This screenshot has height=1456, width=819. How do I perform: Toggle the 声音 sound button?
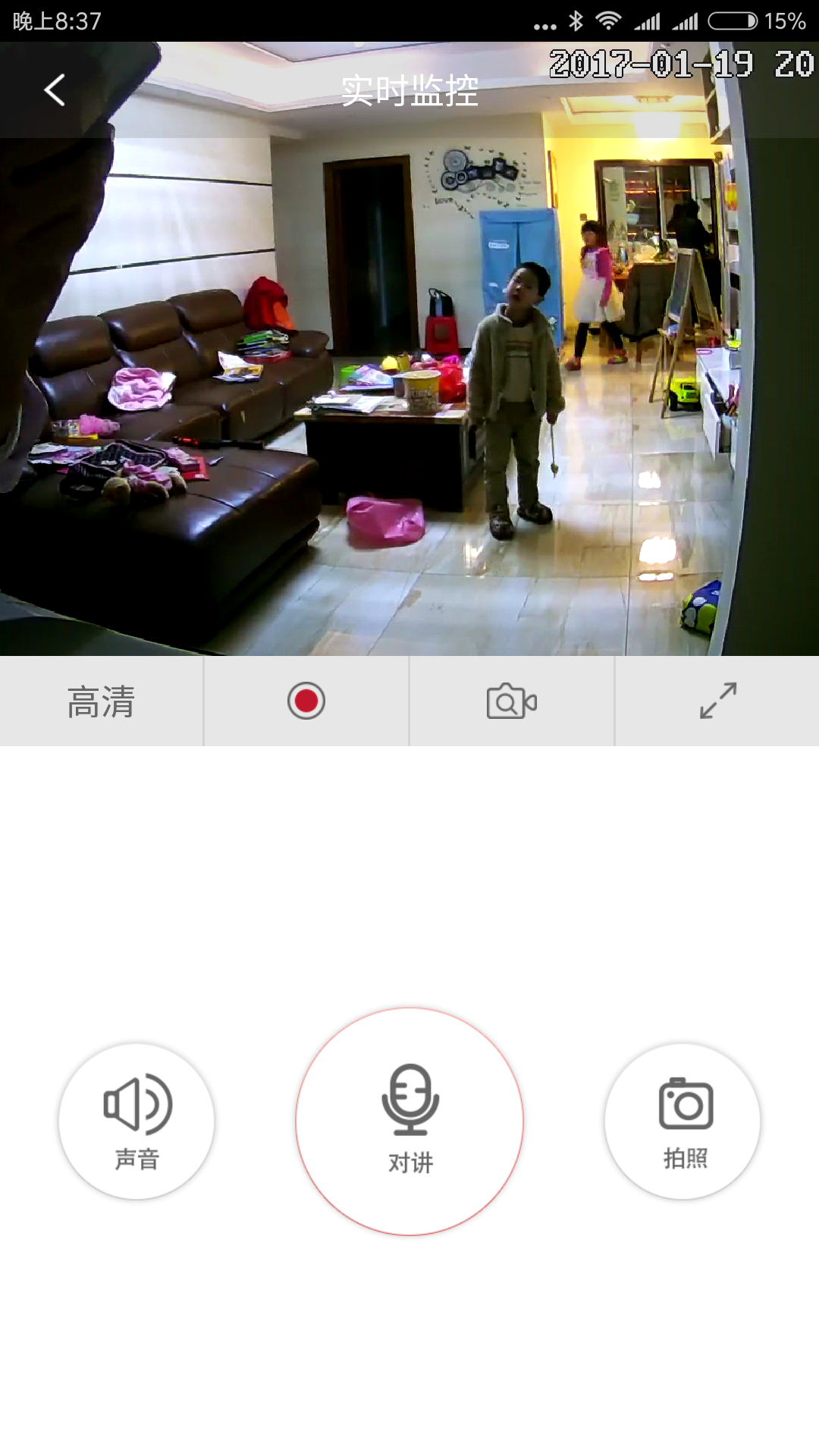click(x=136, y=1121)
